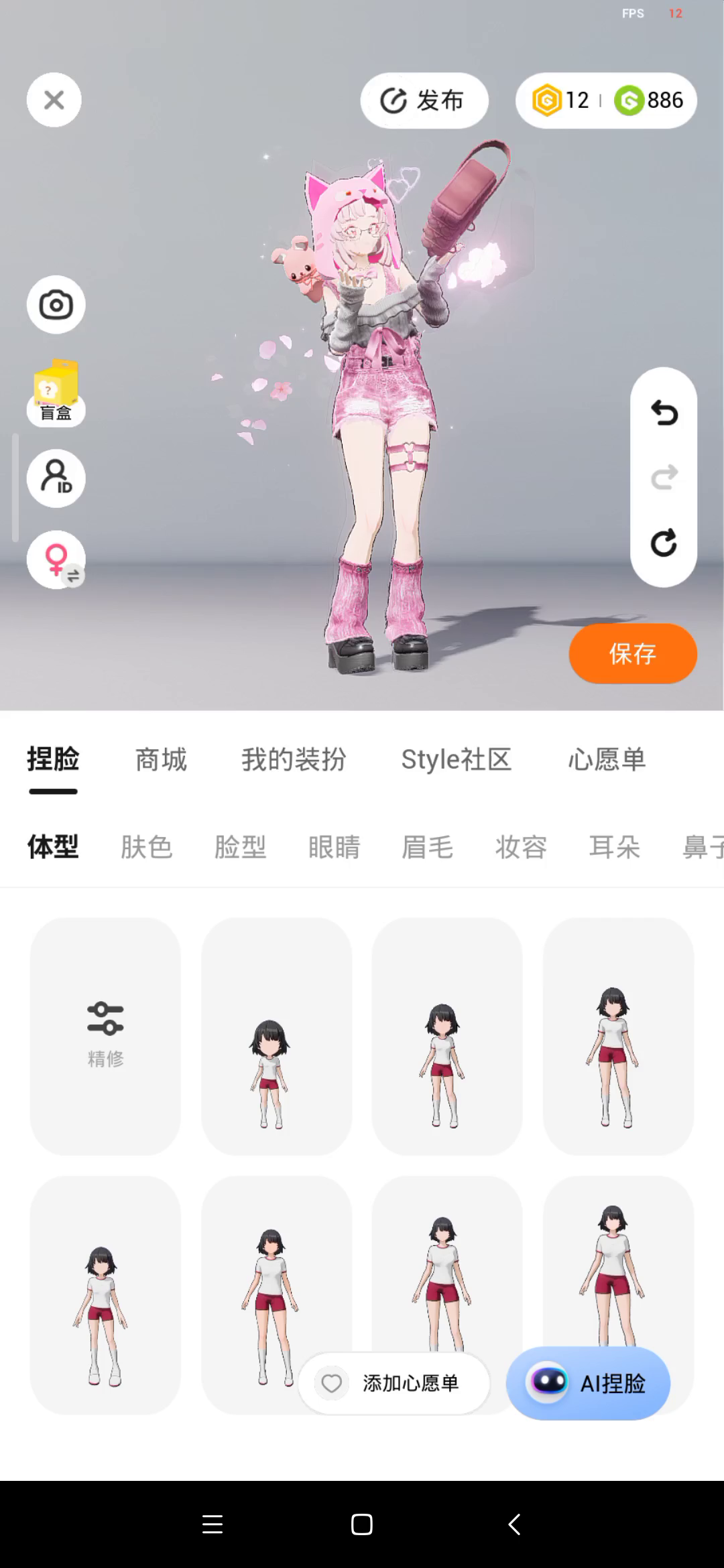Go to the 我的装扮 tab
This screenshot has height=1568, width=724.
coord(294,759)
